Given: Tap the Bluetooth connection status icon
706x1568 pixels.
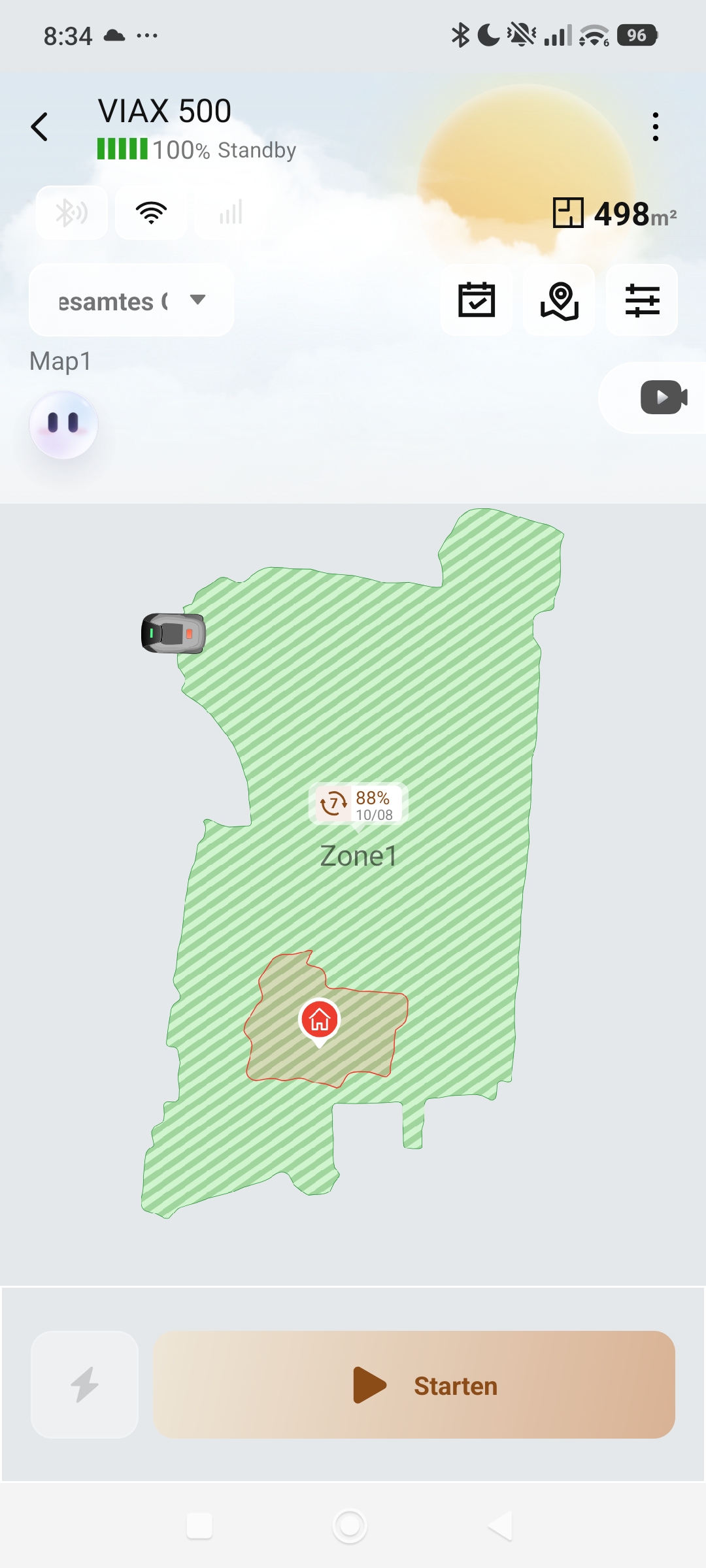Looking at the screenshot, I should point(72,213).
